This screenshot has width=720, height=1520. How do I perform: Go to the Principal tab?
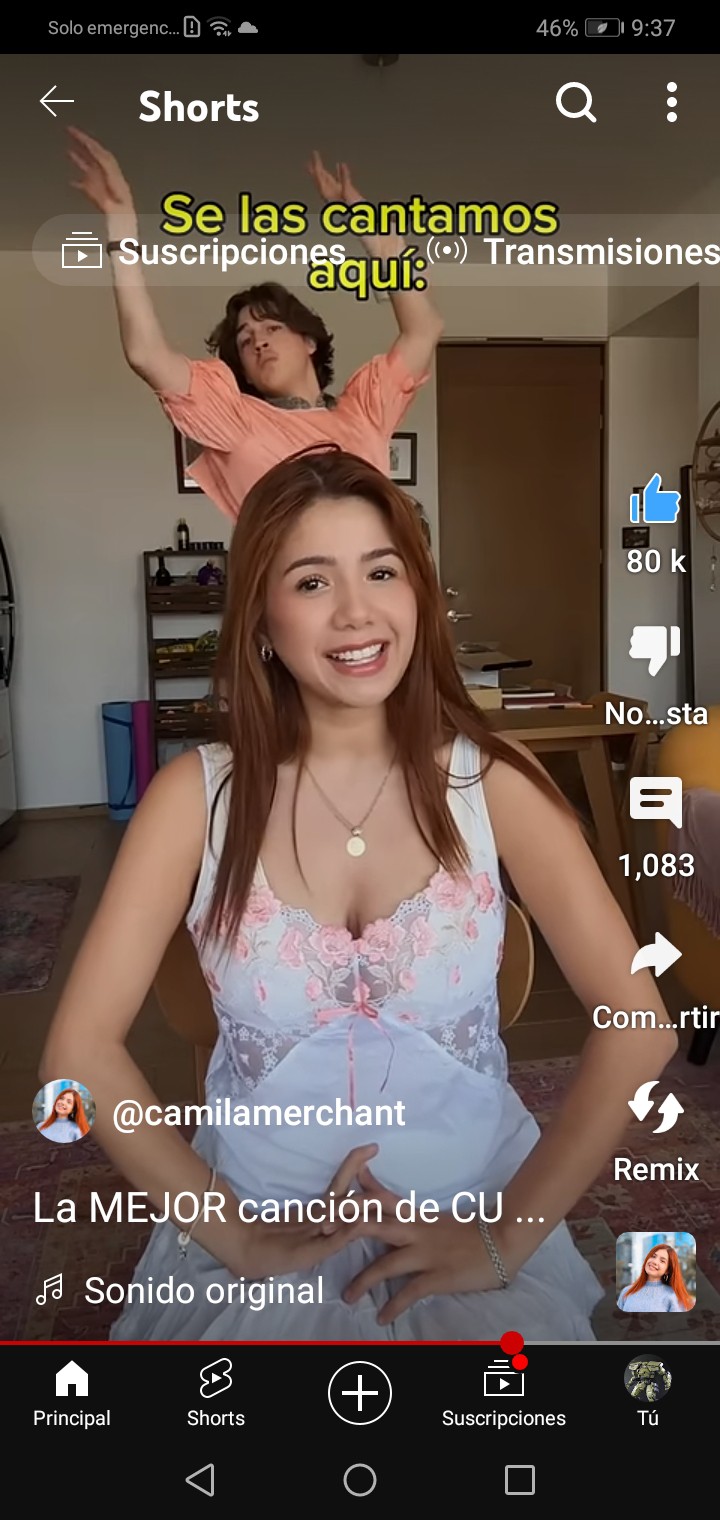(72, 1394)
